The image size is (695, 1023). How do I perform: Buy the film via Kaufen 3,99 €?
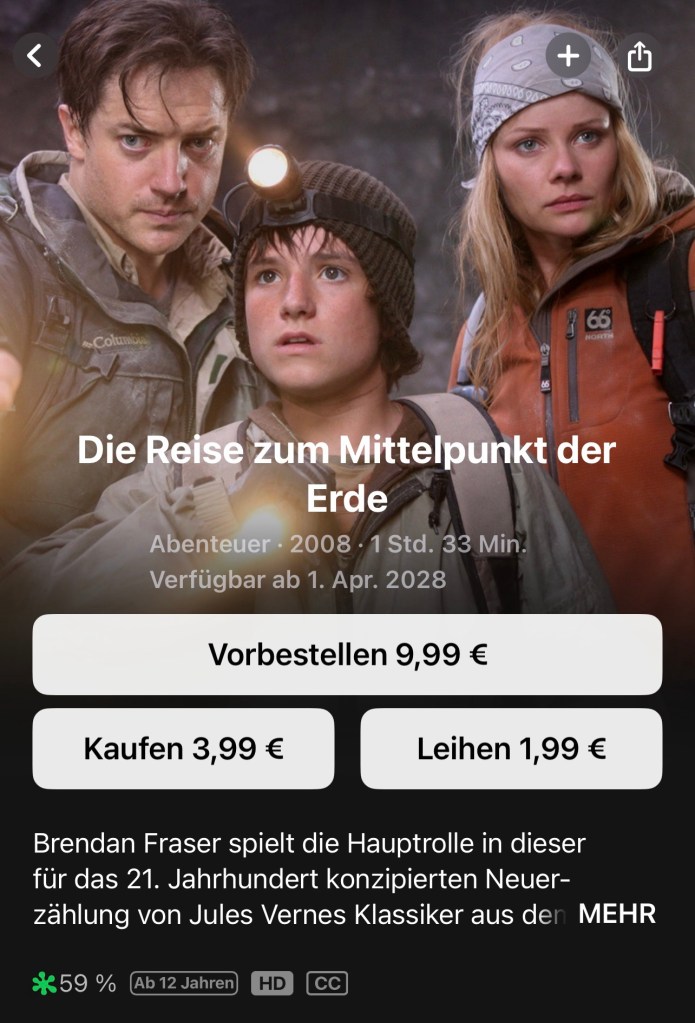(x=183, y=749)
